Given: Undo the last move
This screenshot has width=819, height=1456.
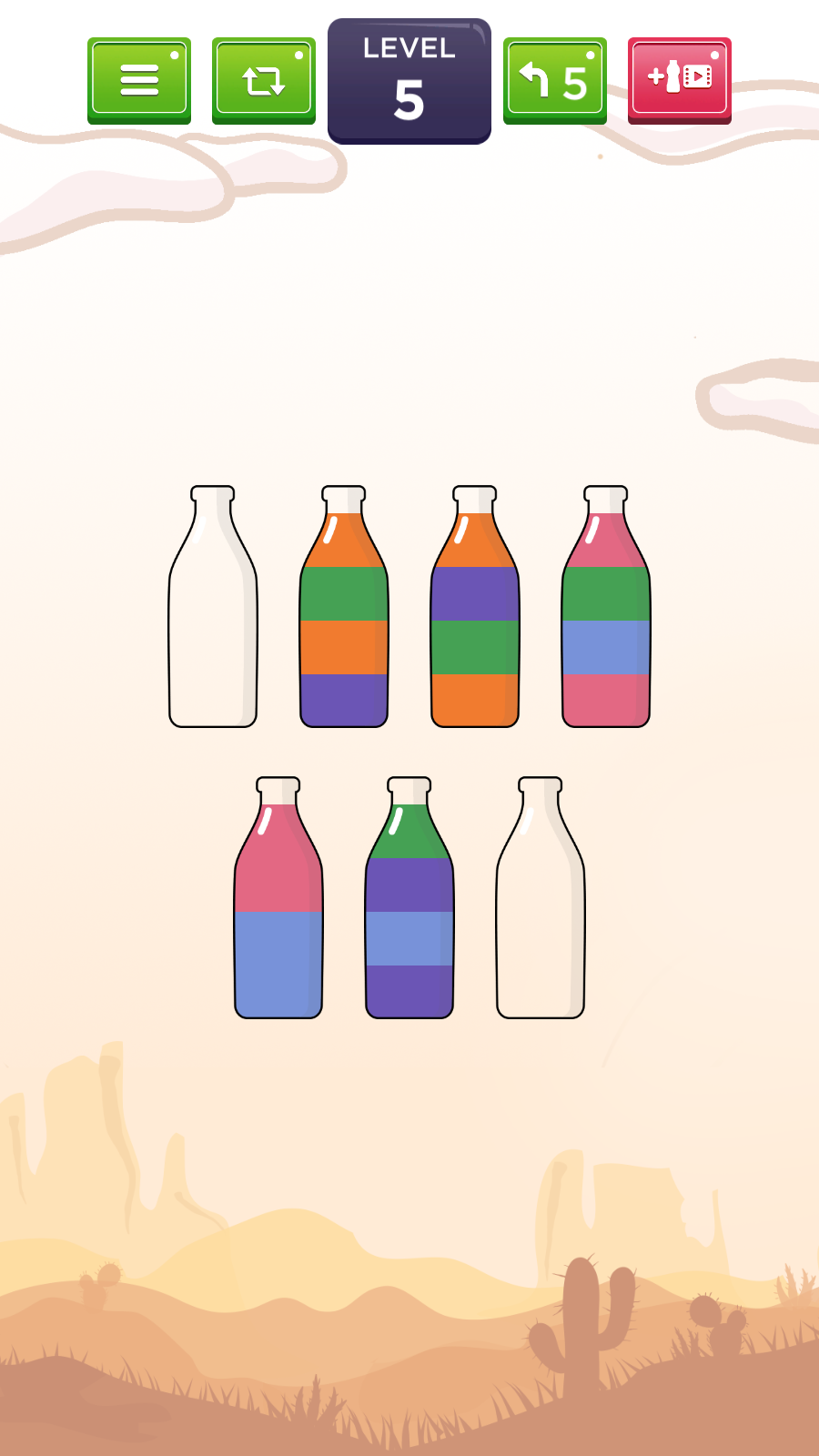Looking at the screenshot, I should [x=555, y=79].
